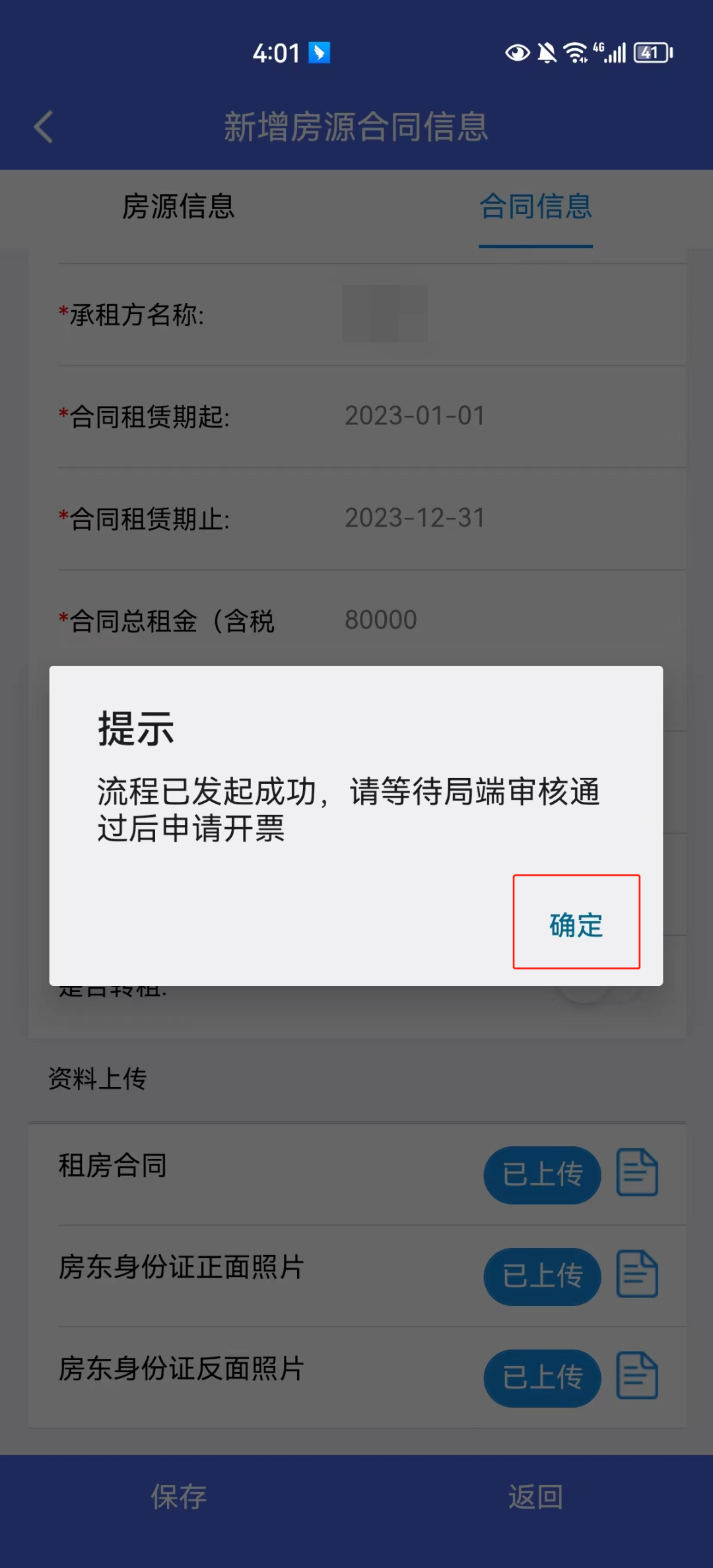713x1568 pixels.
Task: View the document icon for 房东身份证反面照片
Action: point(637,1375)
